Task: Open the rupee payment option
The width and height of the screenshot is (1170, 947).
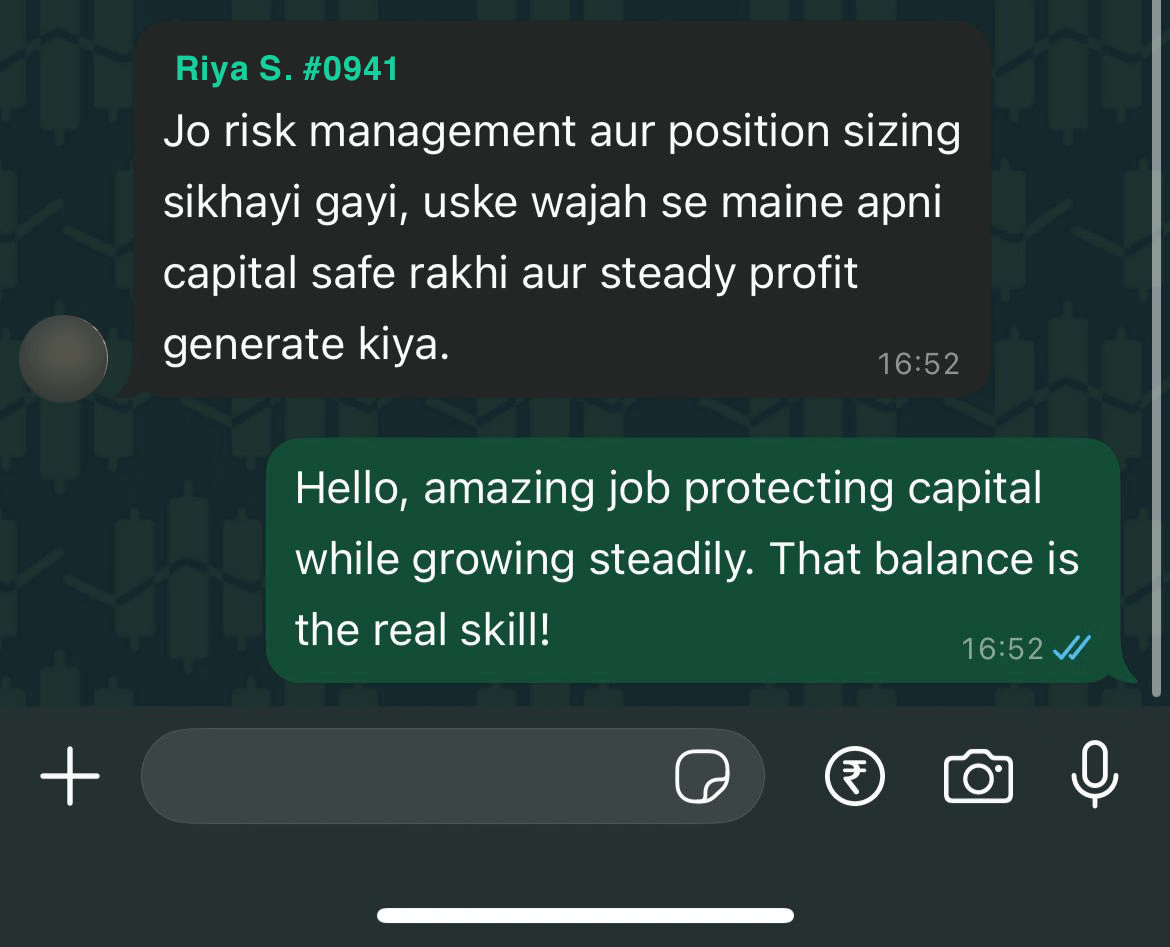Action: [854, 777]
